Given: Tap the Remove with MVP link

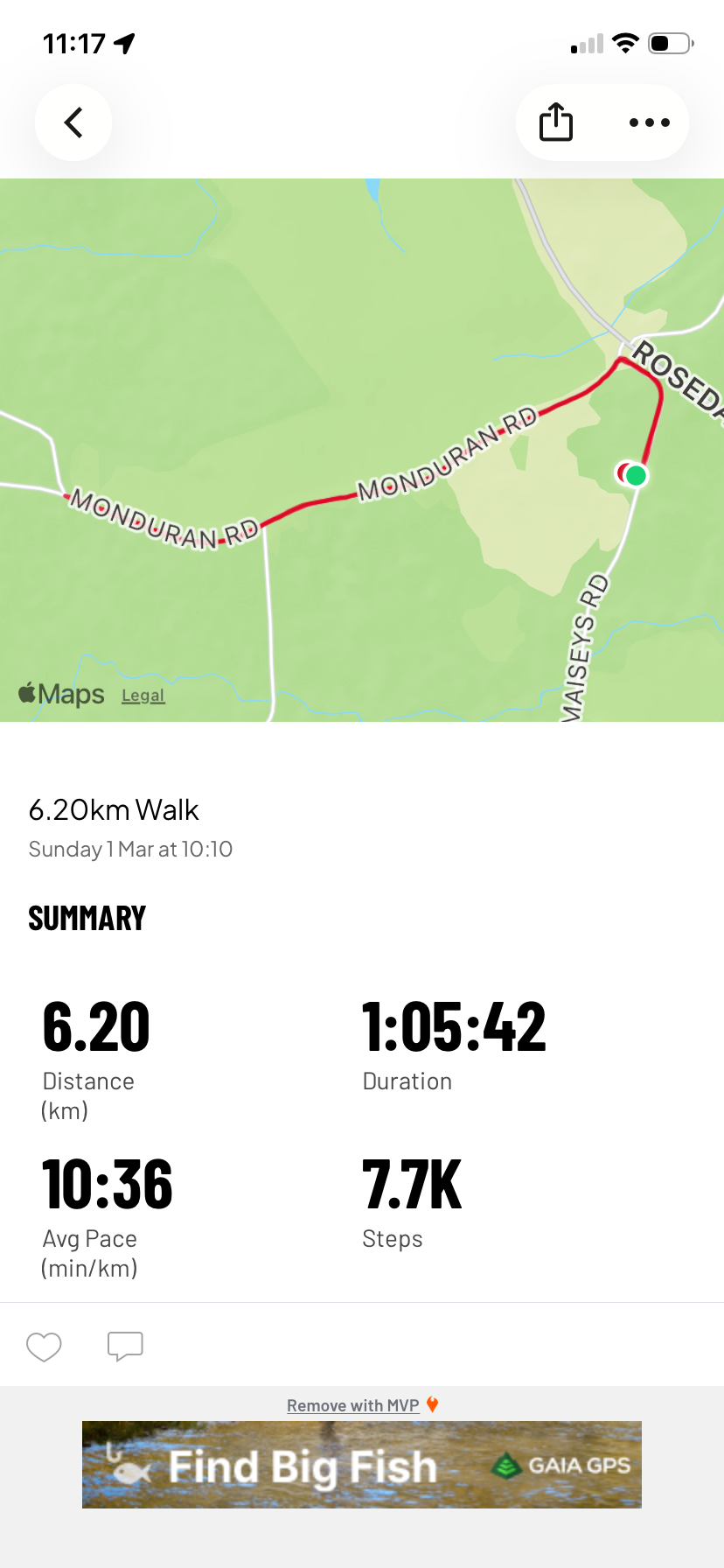Looking at the screenshot, I should click(353, 1405).
